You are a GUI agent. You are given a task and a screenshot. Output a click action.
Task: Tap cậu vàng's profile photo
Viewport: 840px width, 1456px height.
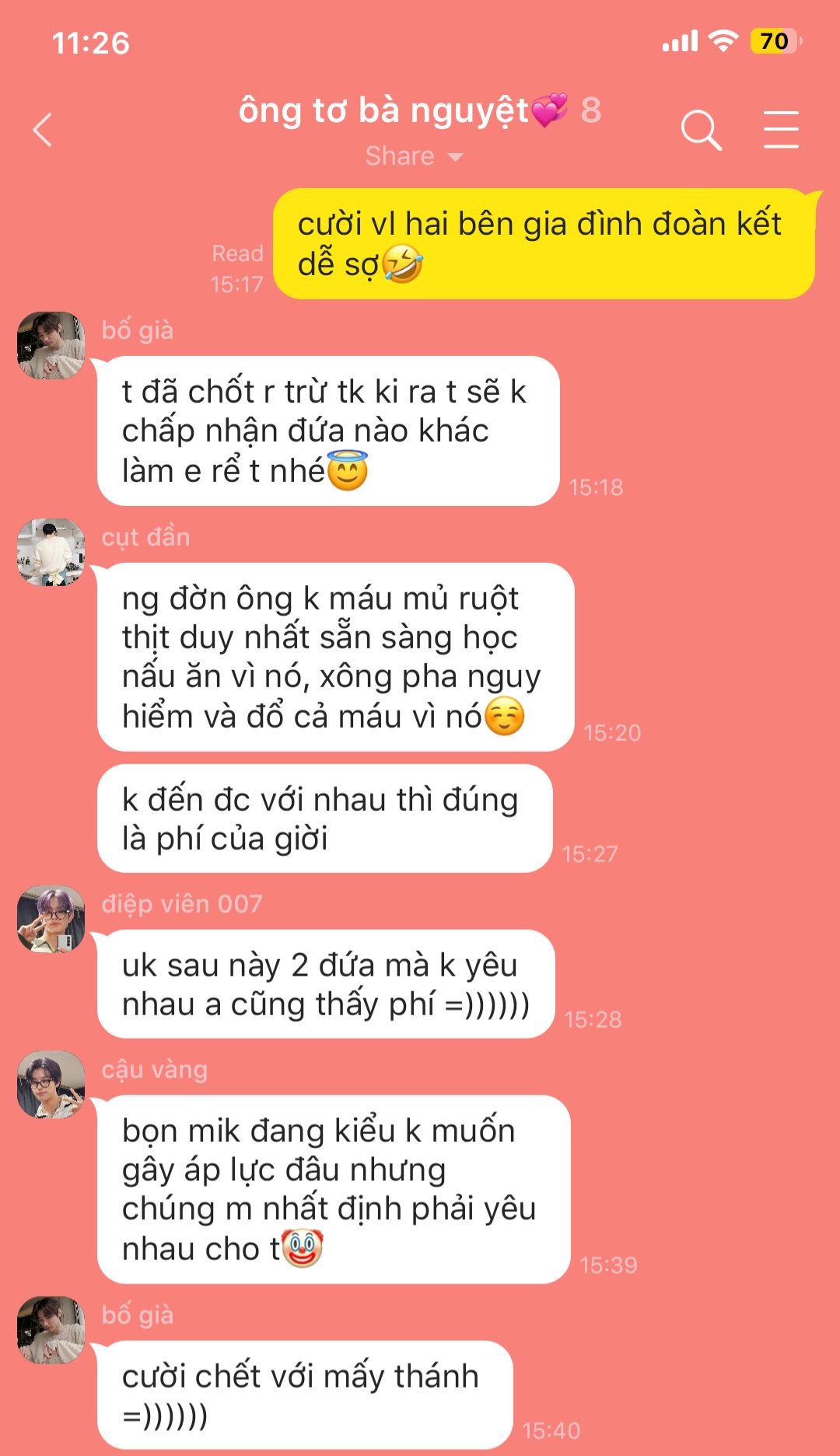[51, 1084]
